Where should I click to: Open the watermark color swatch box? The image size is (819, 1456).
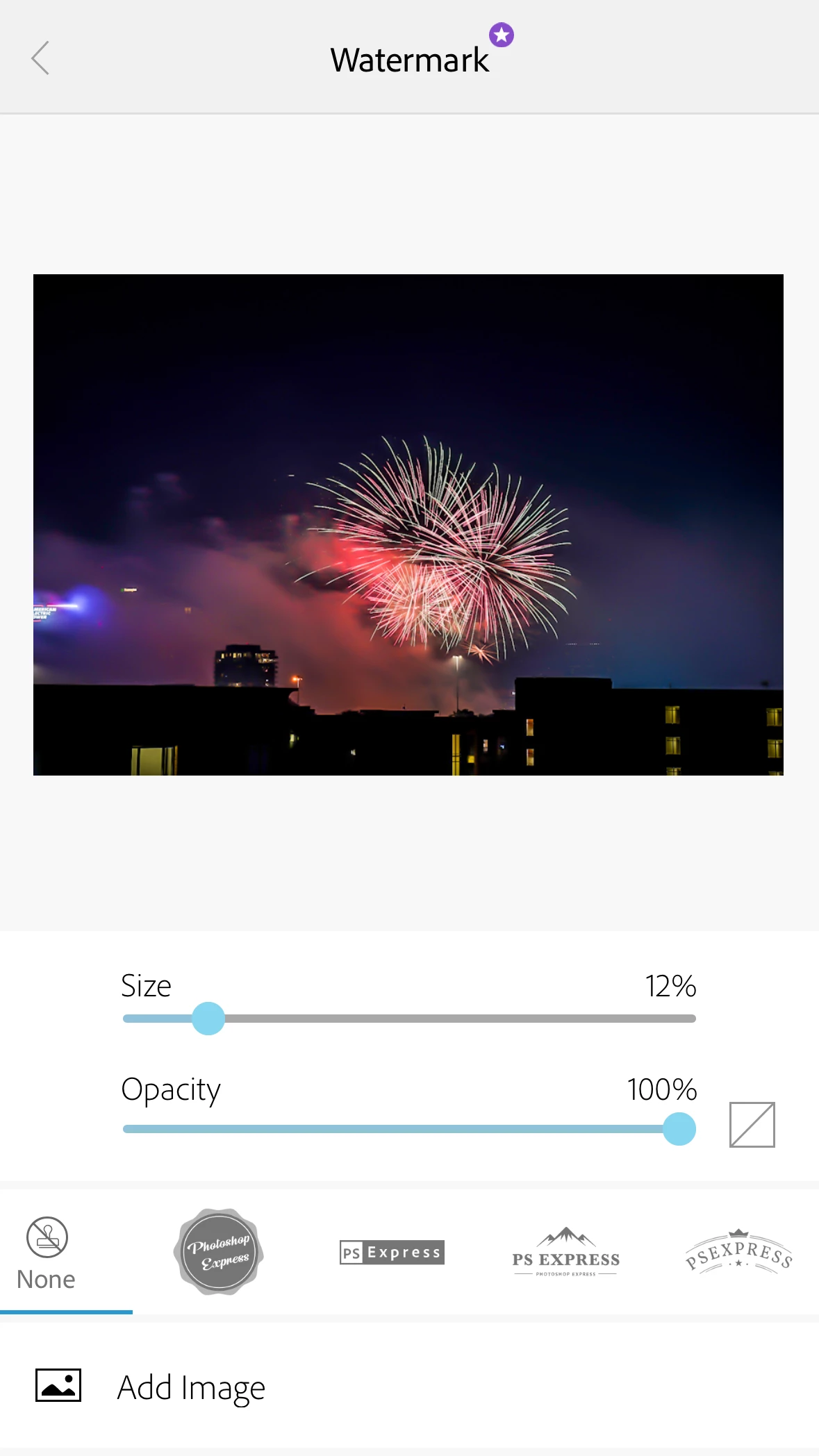click(752, 1125)
